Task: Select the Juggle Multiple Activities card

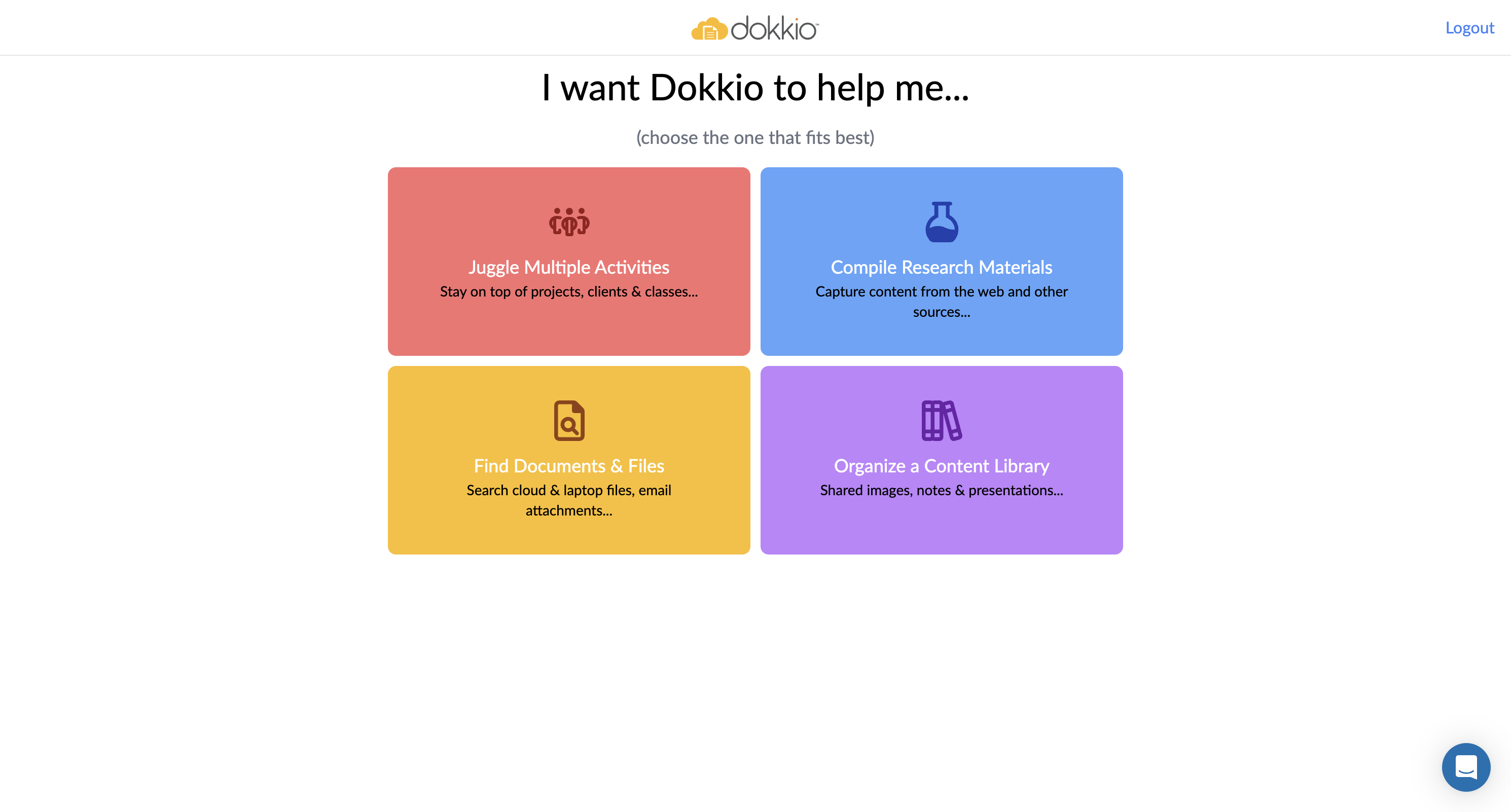Action: (x=568, y=262)
